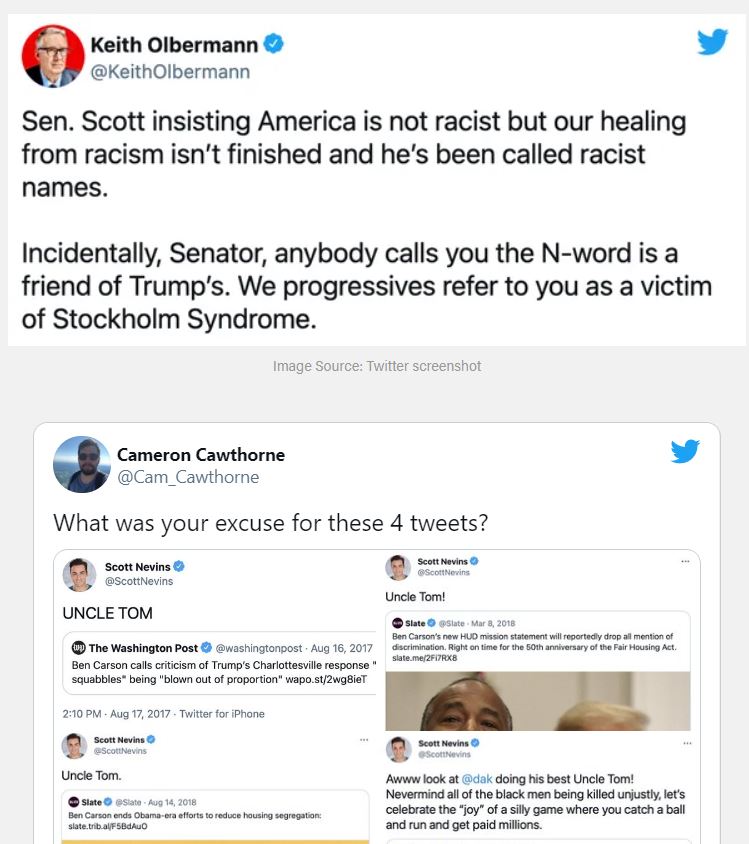Open Cameron Cawthorne's profile picture
This screenshot has height=844, width=749.
tap(81, 464)
